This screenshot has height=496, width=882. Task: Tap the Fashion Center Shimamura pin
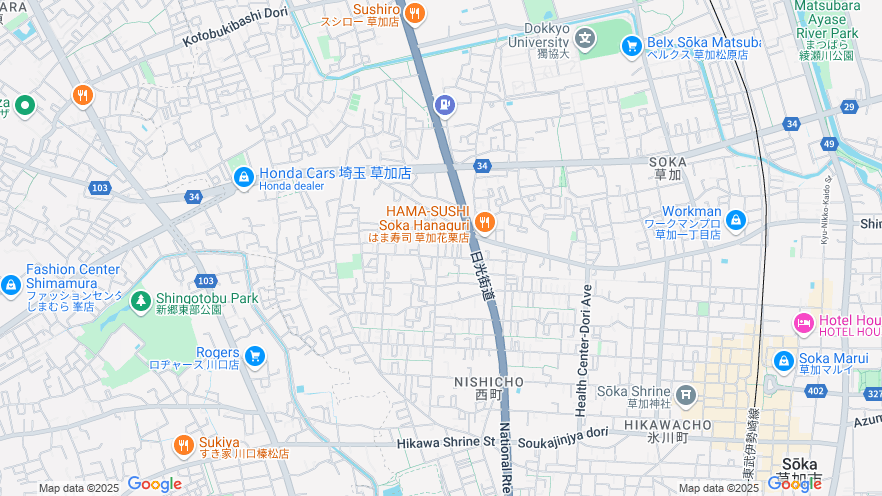(11, 285)
